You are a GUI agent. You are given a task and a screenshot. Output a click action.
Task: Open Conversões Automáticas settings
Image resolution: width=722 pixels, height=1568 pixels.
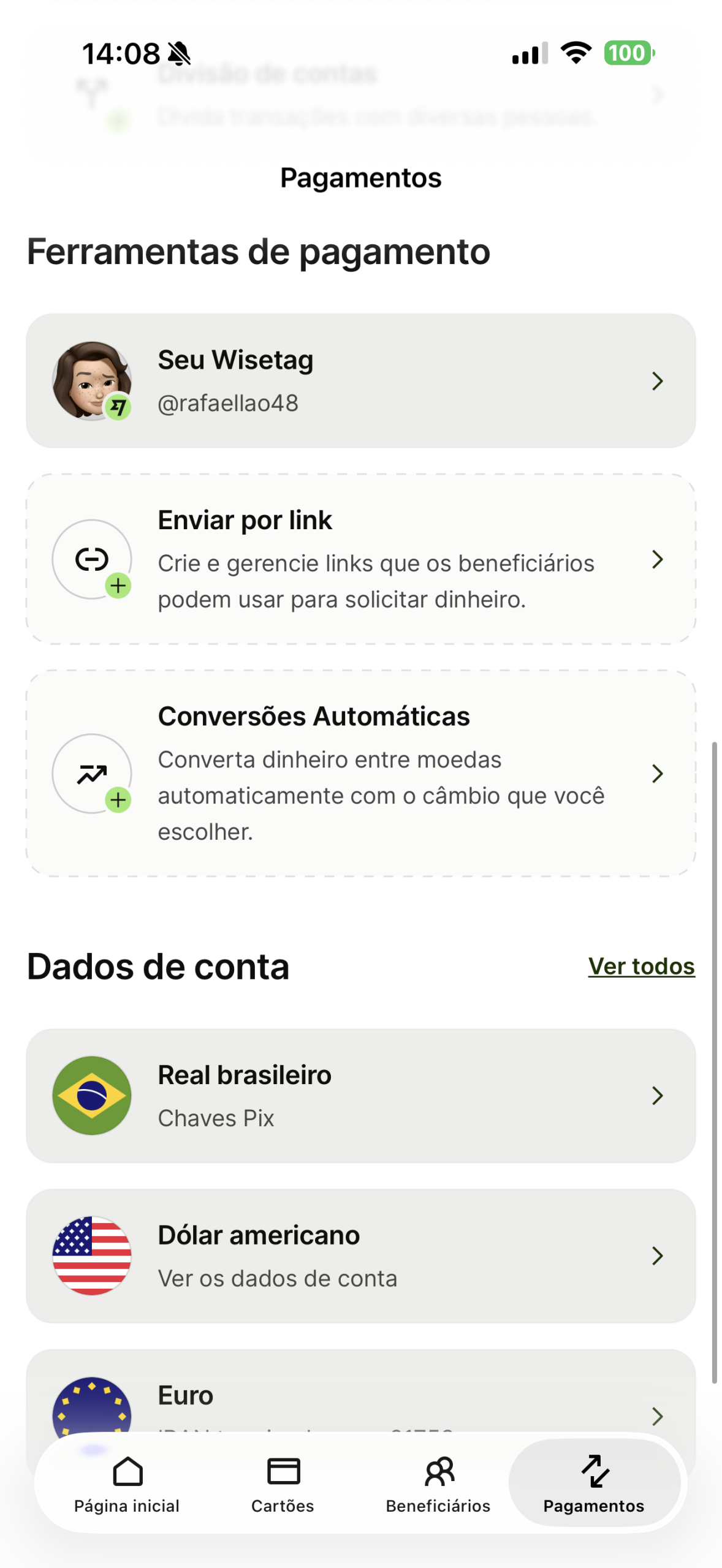coord(360,773)
